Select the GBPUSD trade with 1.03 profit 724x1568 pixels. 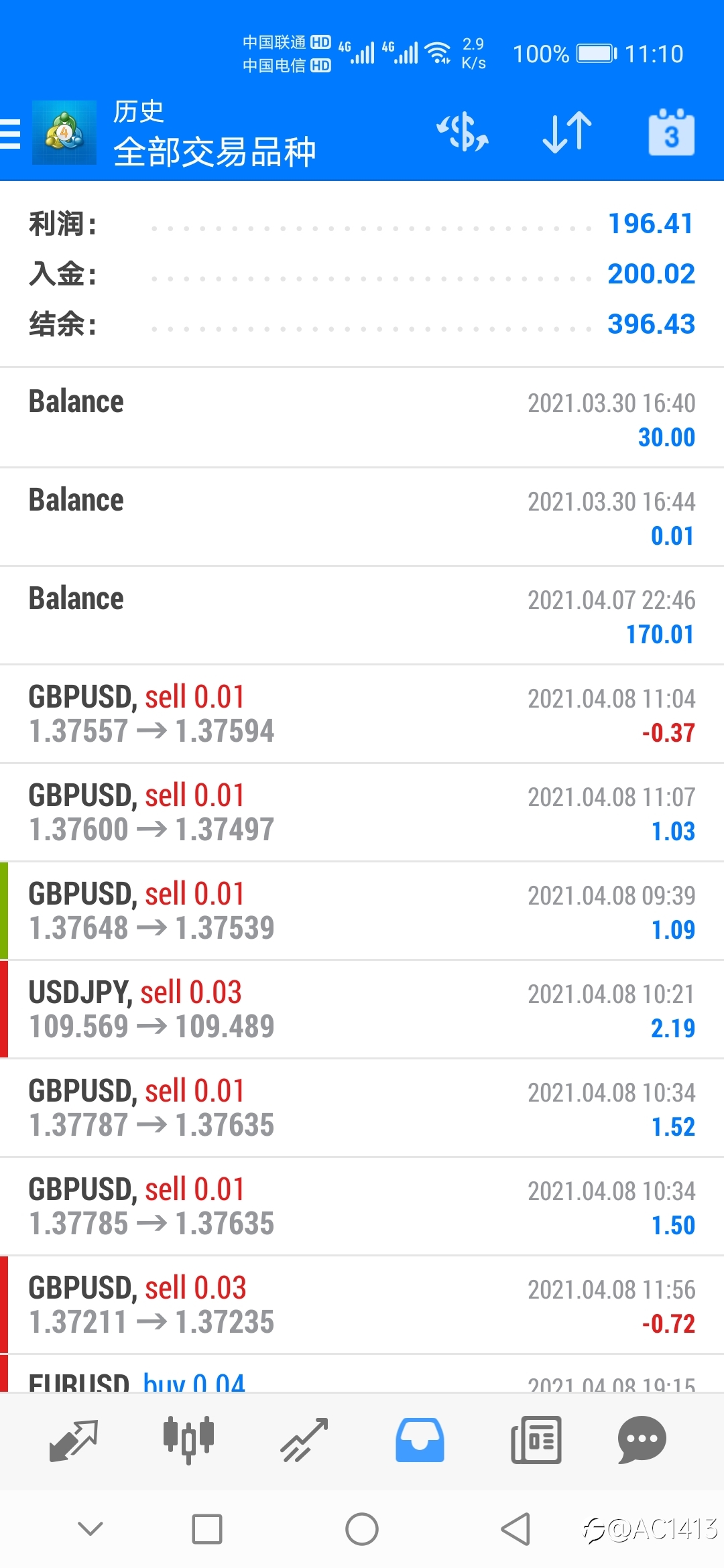pos(362,812)
